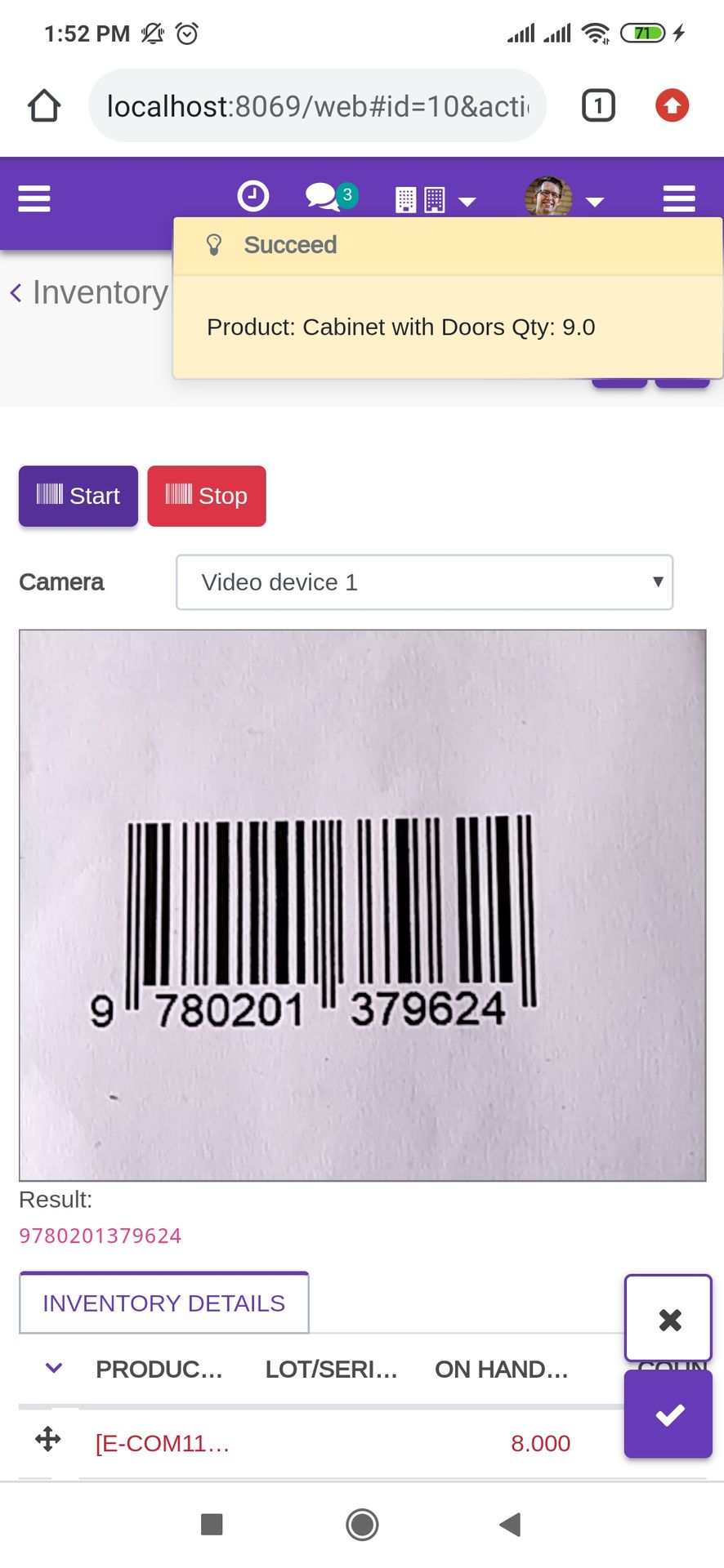Switch to Inventory Details tab
Image resolution: width=724 pixels, height=1568 pixels.
[x=164, y=1303]
